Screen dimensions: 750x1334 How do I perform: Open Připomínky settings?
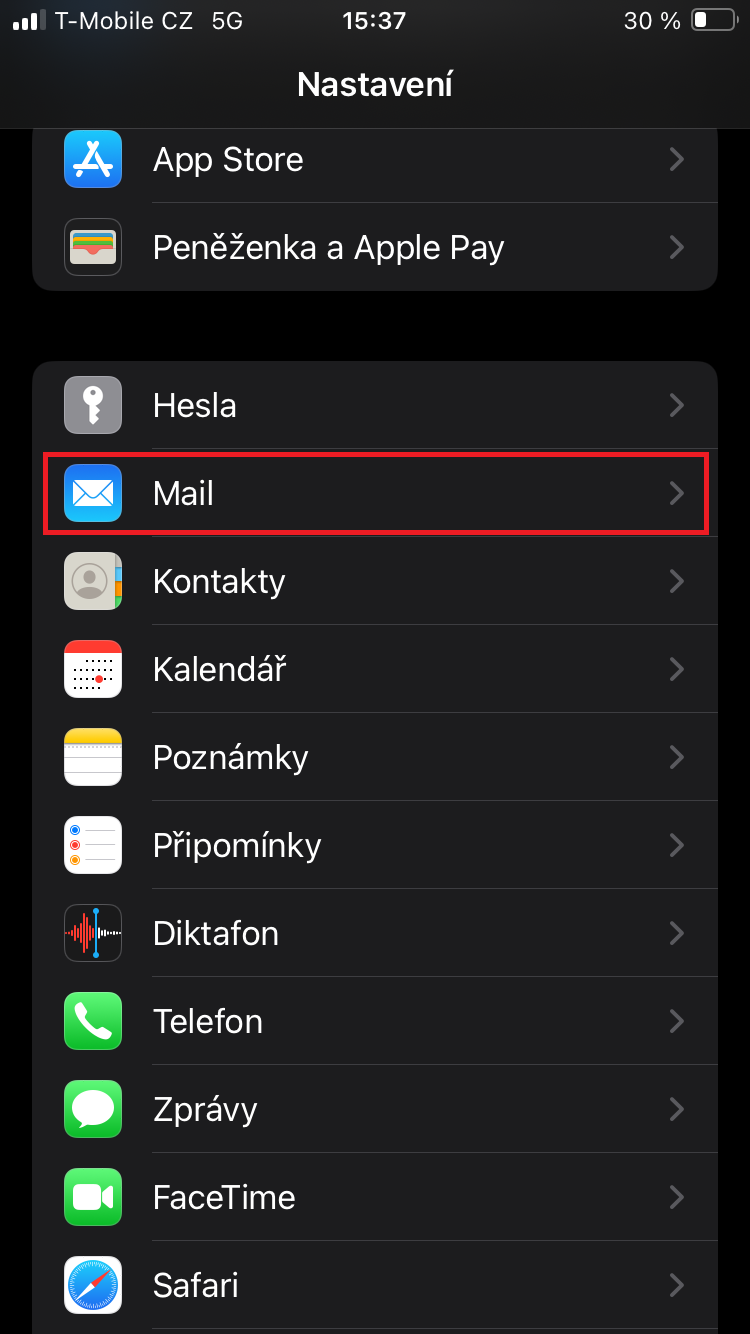tap(375, 845)
